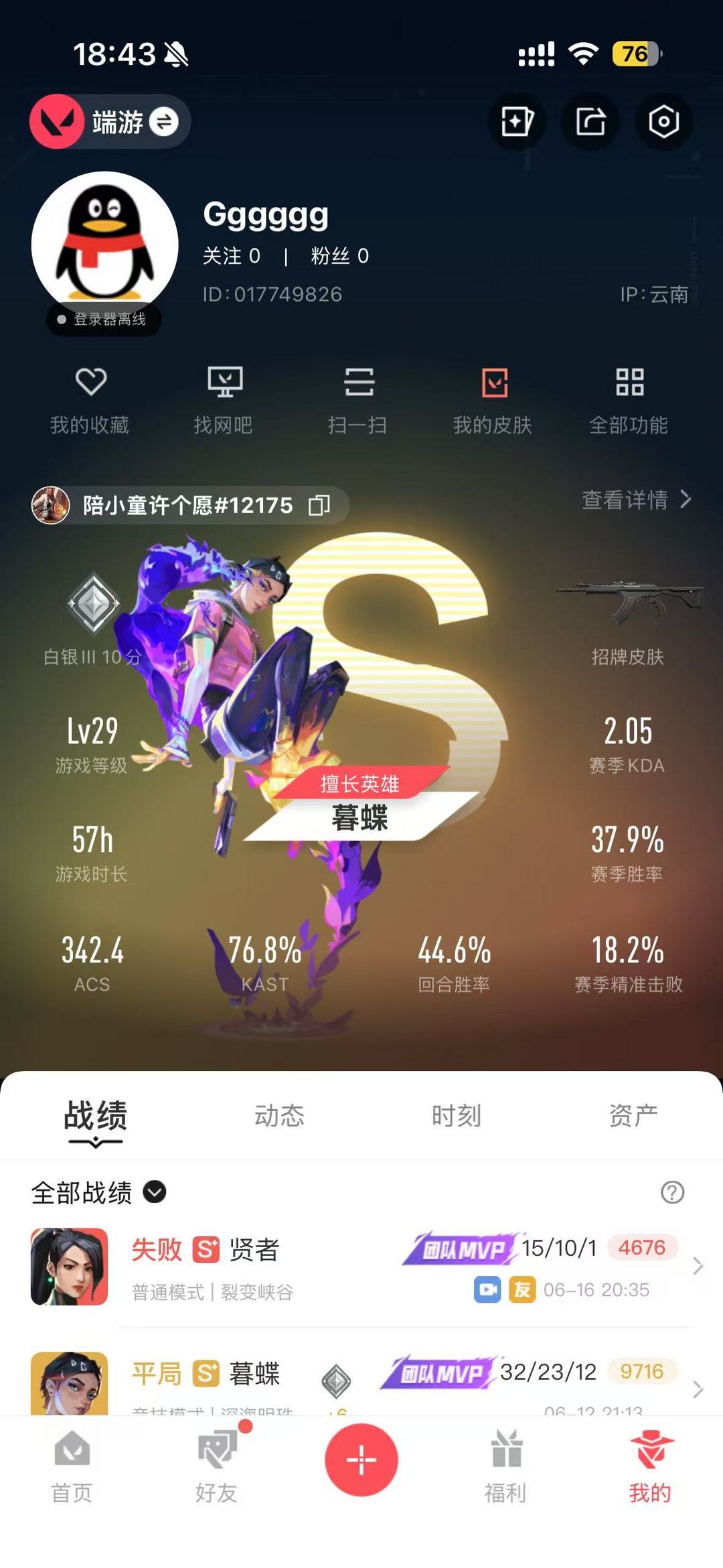Open the card sparkle icon at top
The image size is (723, 1568).
pos(517,121)
